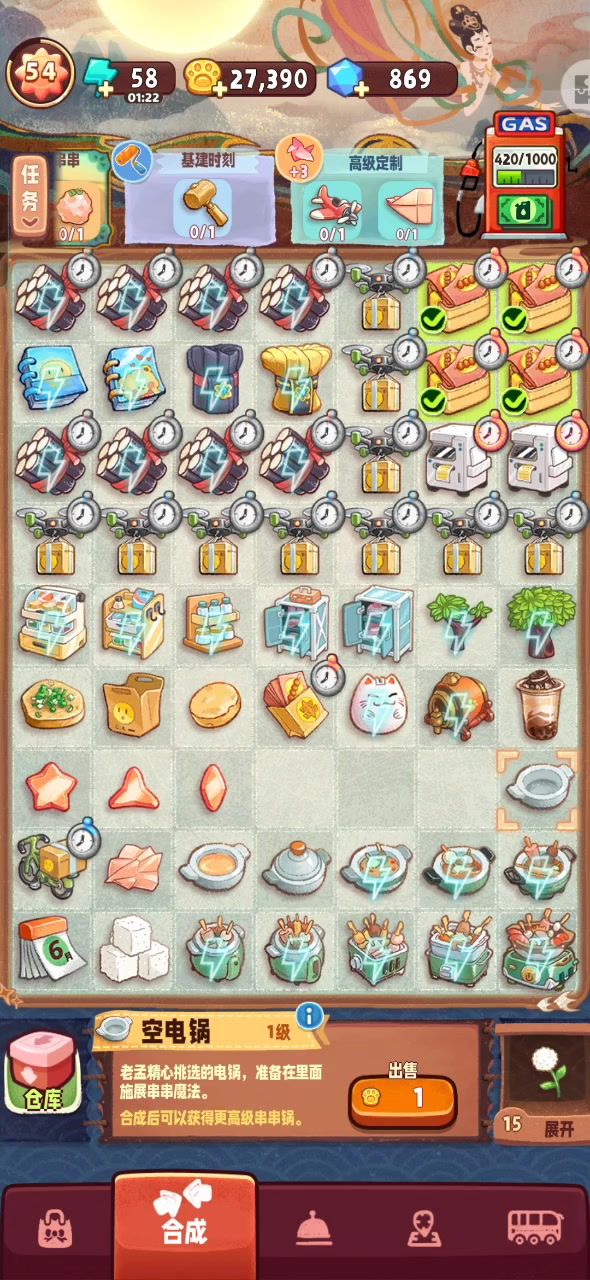Tap the GAS pump station

pyautogui.click(x=524, y=177)
